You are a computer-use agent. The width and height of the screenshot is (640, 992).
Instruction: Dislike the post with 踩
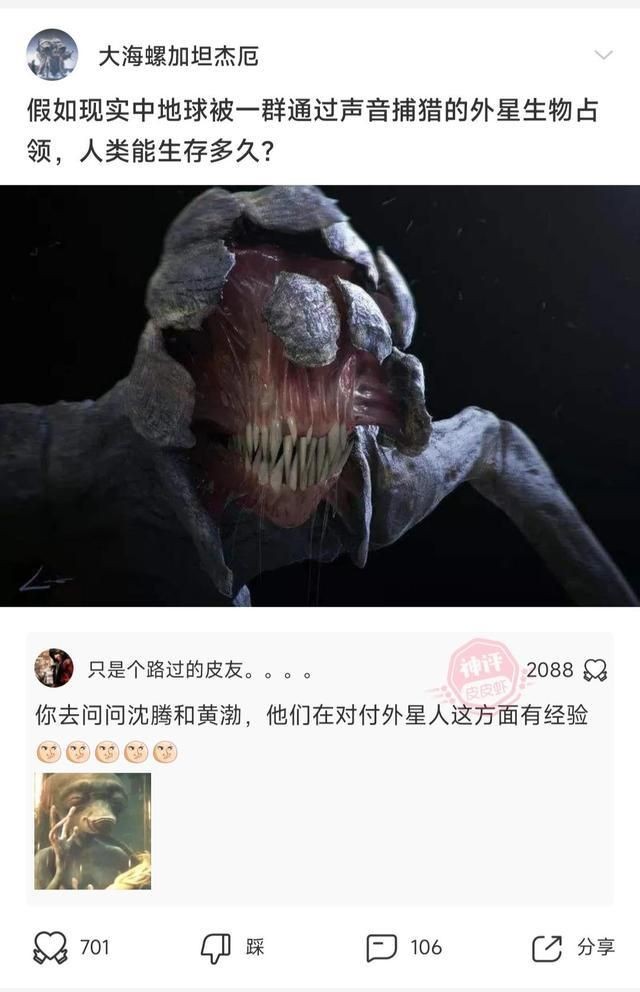[x=217, y=947]
